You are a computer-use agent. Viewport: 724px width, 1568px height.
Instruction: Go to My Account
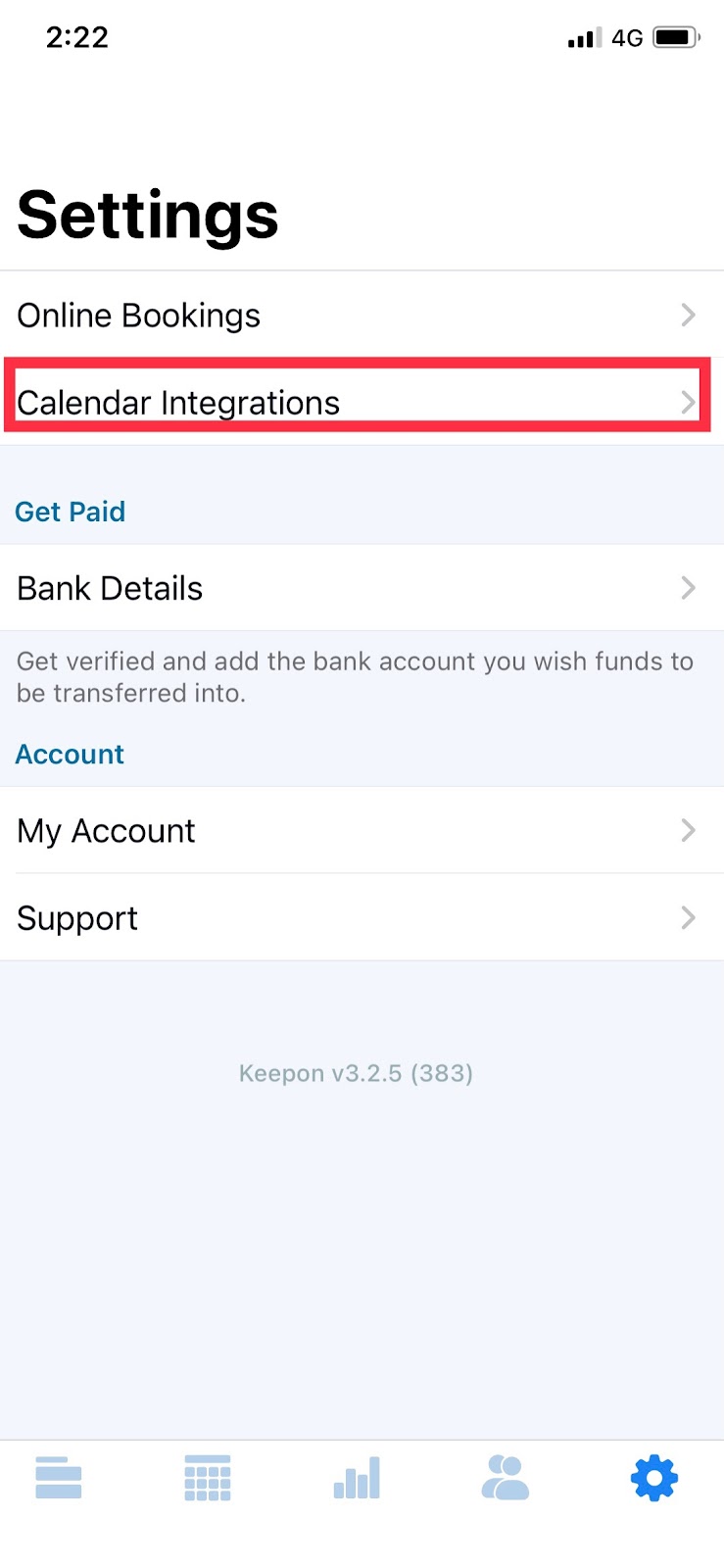[361, 830]
